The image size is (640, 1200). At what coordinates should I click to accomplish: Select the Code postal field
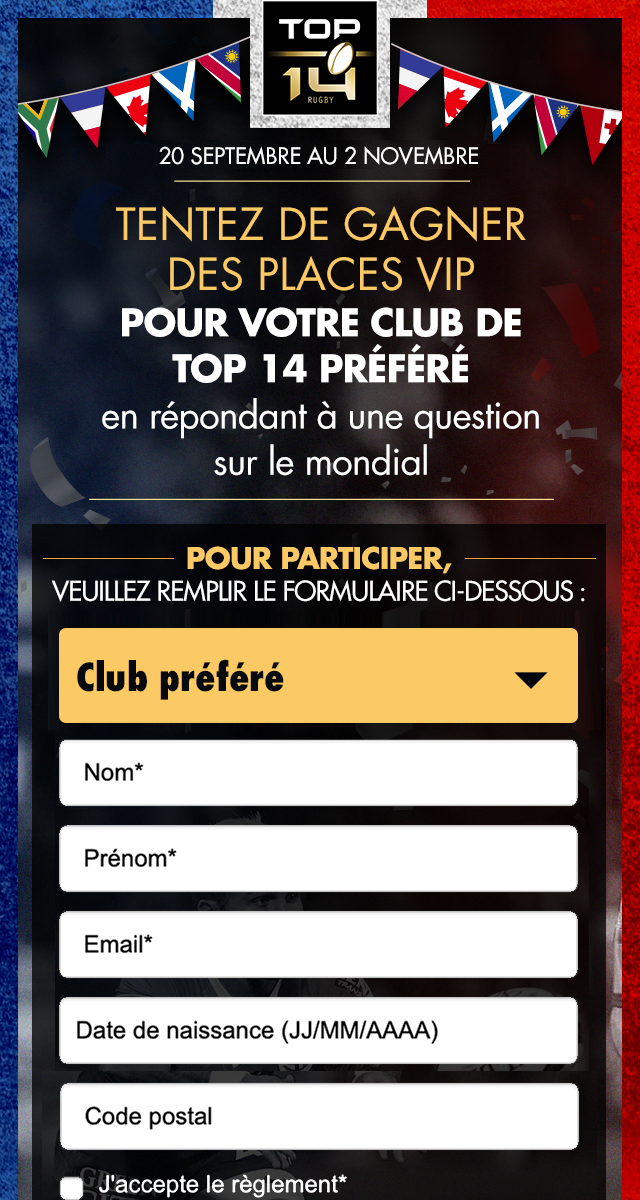pyautogui.click(x=318, y=1116)
